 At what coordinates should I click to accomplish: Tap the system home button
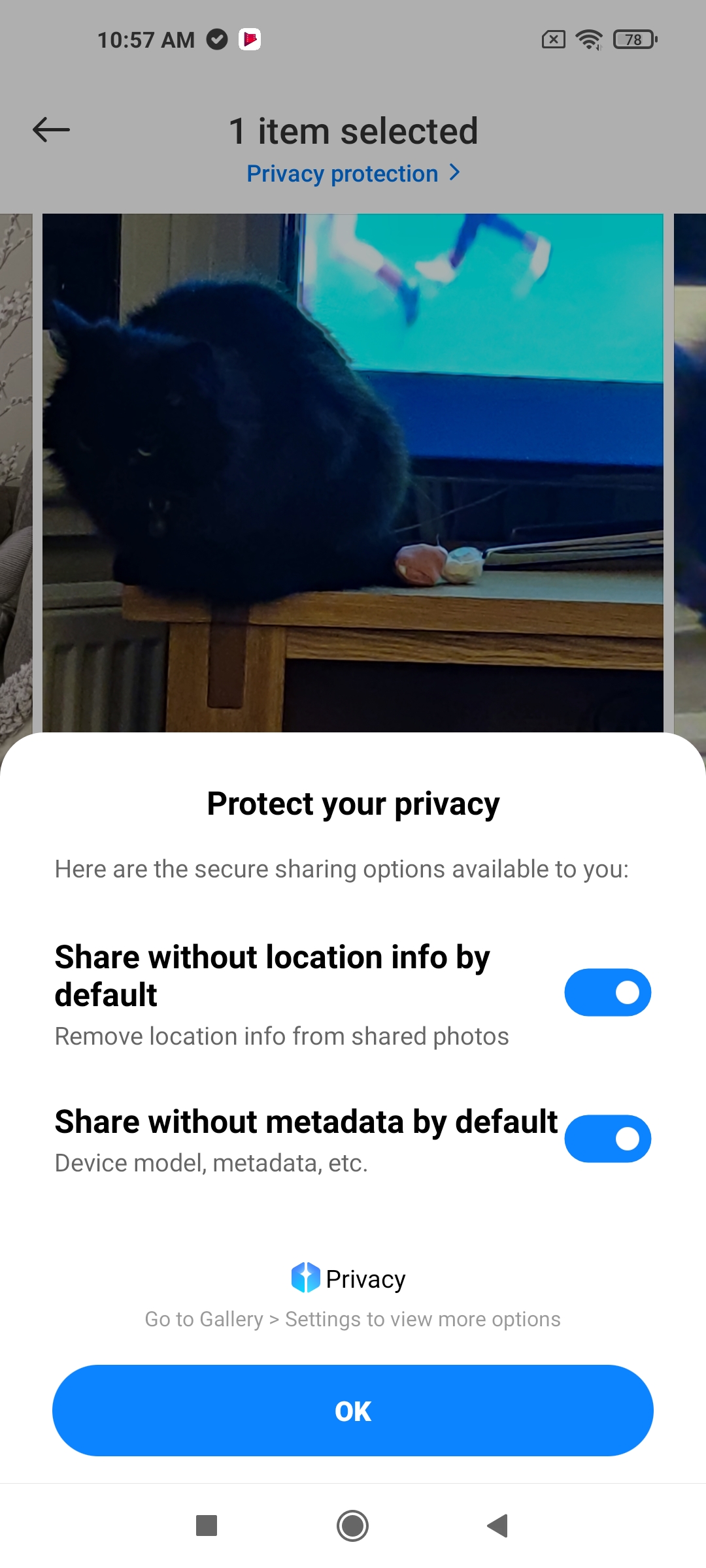pos(353,1526)
